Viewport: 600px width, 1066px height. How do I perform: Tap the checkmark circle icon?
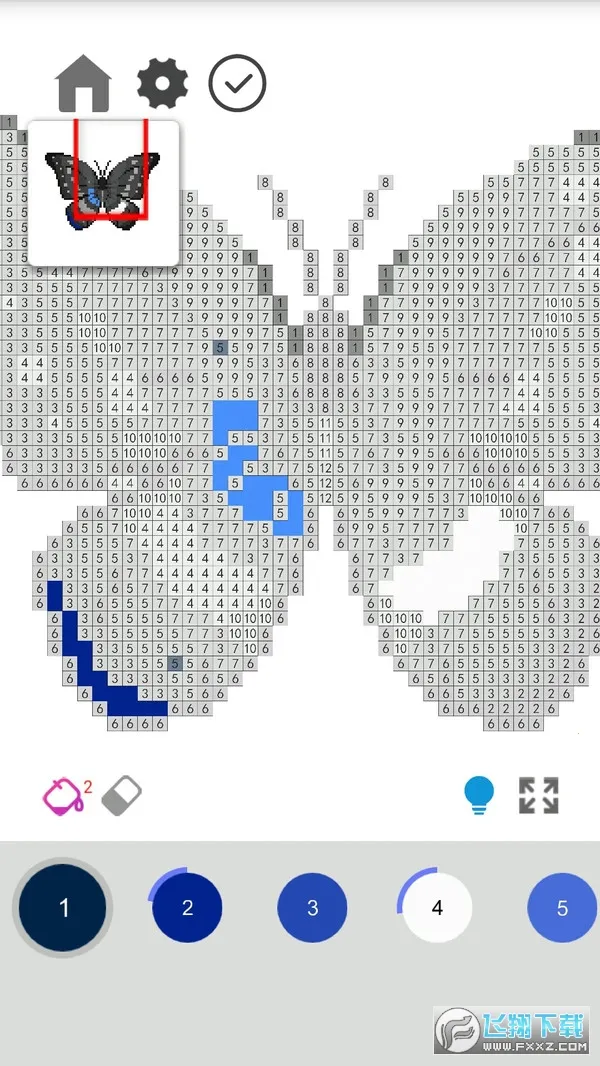point(237,83)
